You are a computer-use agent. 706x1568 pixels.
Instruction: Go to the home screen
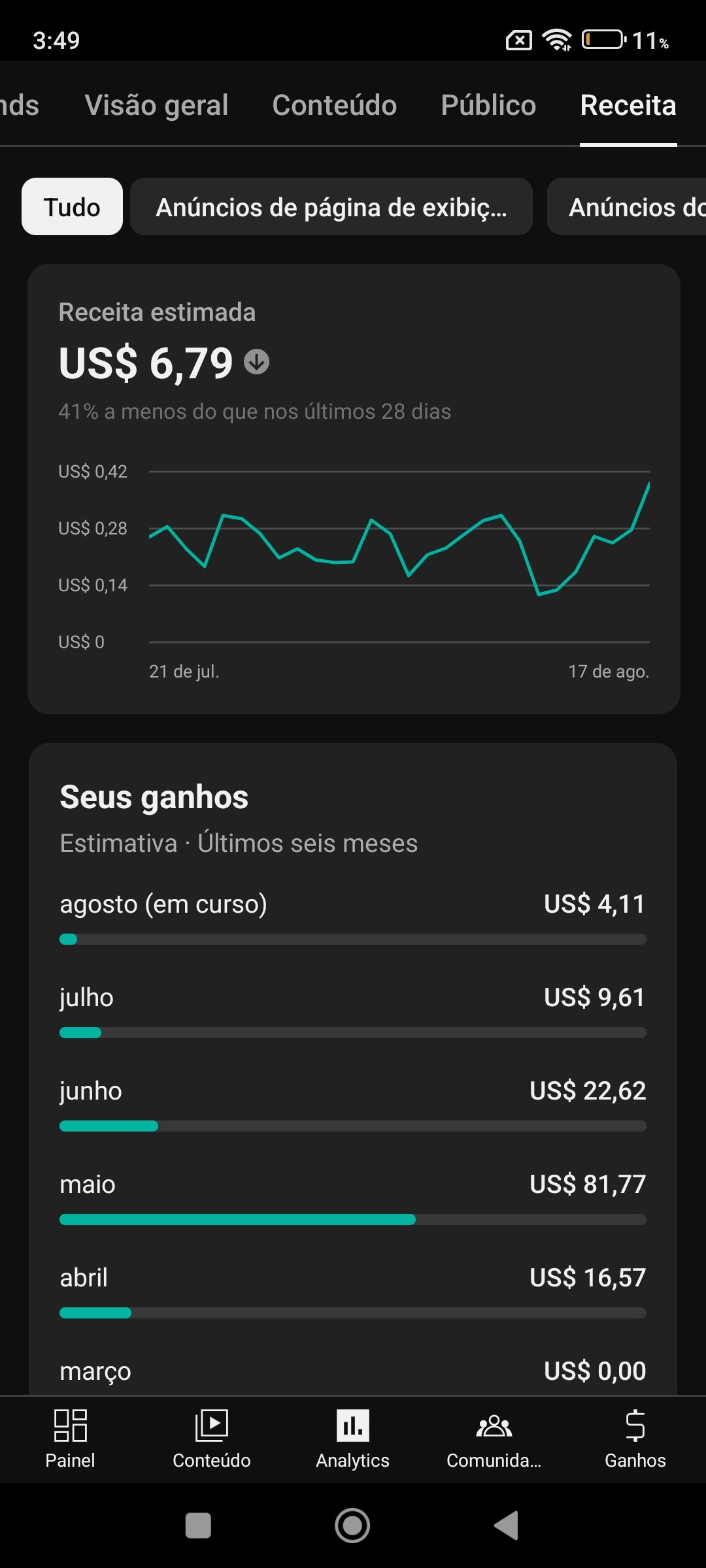coord(352,1526)
